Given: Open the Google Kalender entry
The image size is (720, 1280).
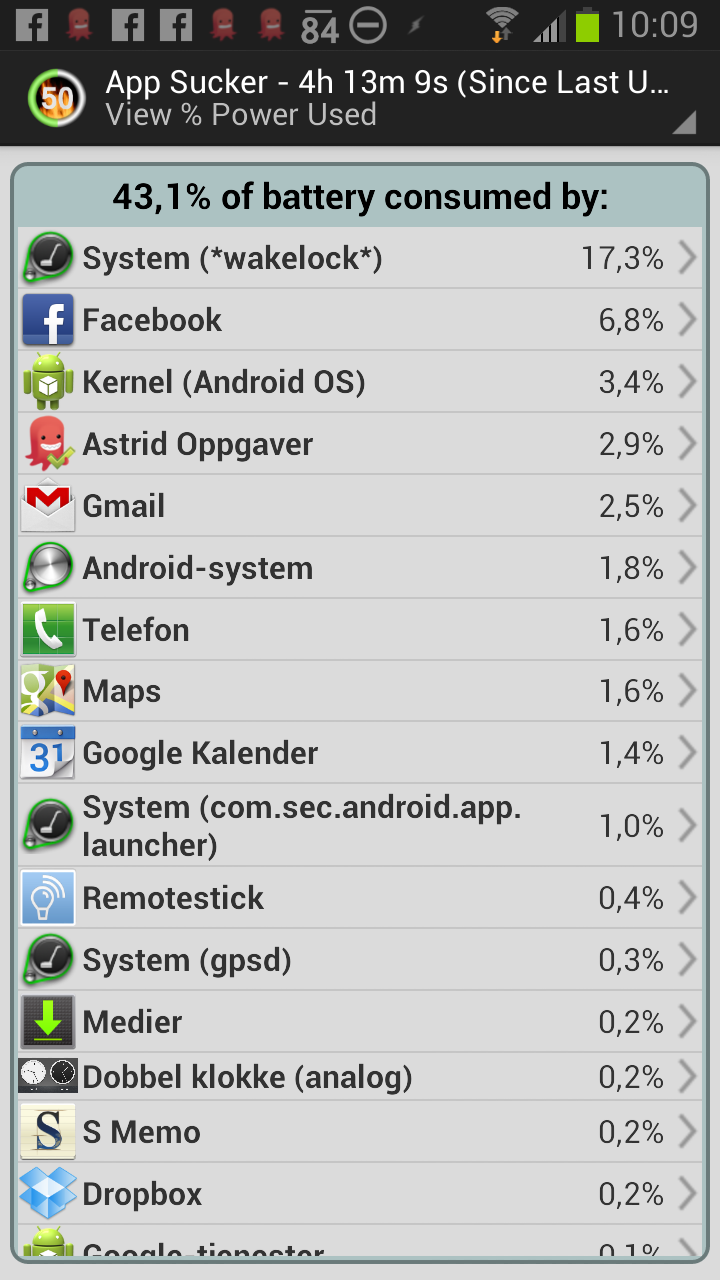Looking at the screenshot, I should click(x=360, y=753).
